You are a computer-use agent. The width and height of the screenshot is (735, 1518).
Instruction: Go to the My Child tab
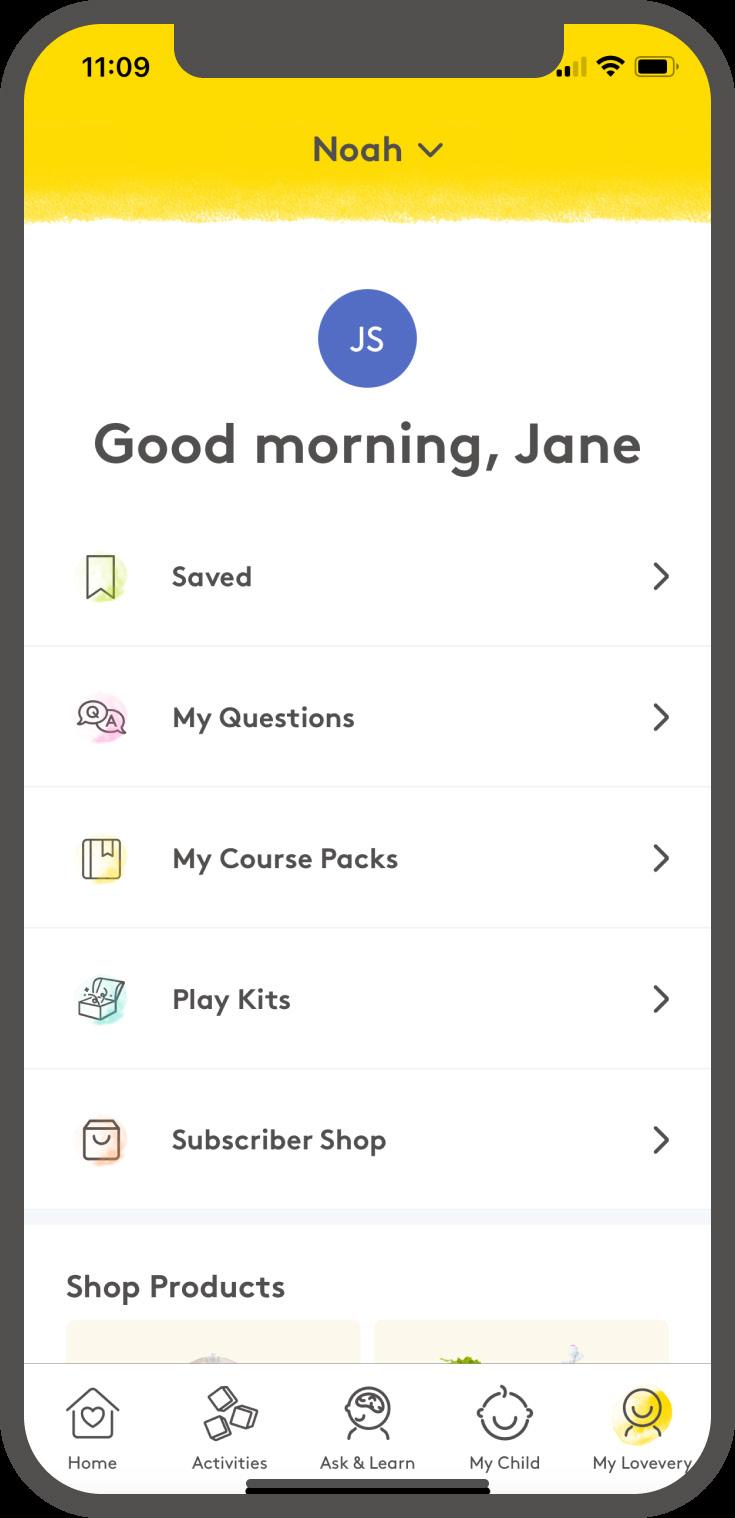tap(504, 1428)
